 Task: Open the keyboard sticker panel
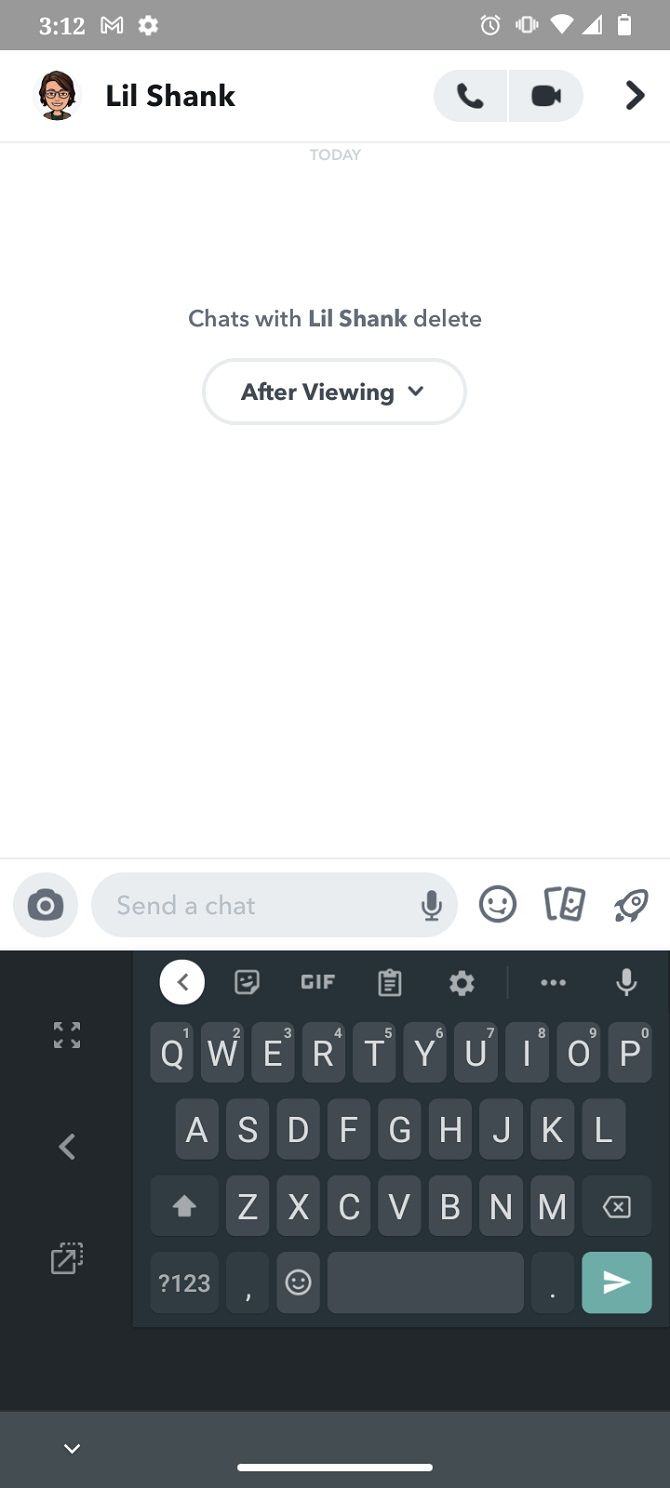[x=247, y=983]
